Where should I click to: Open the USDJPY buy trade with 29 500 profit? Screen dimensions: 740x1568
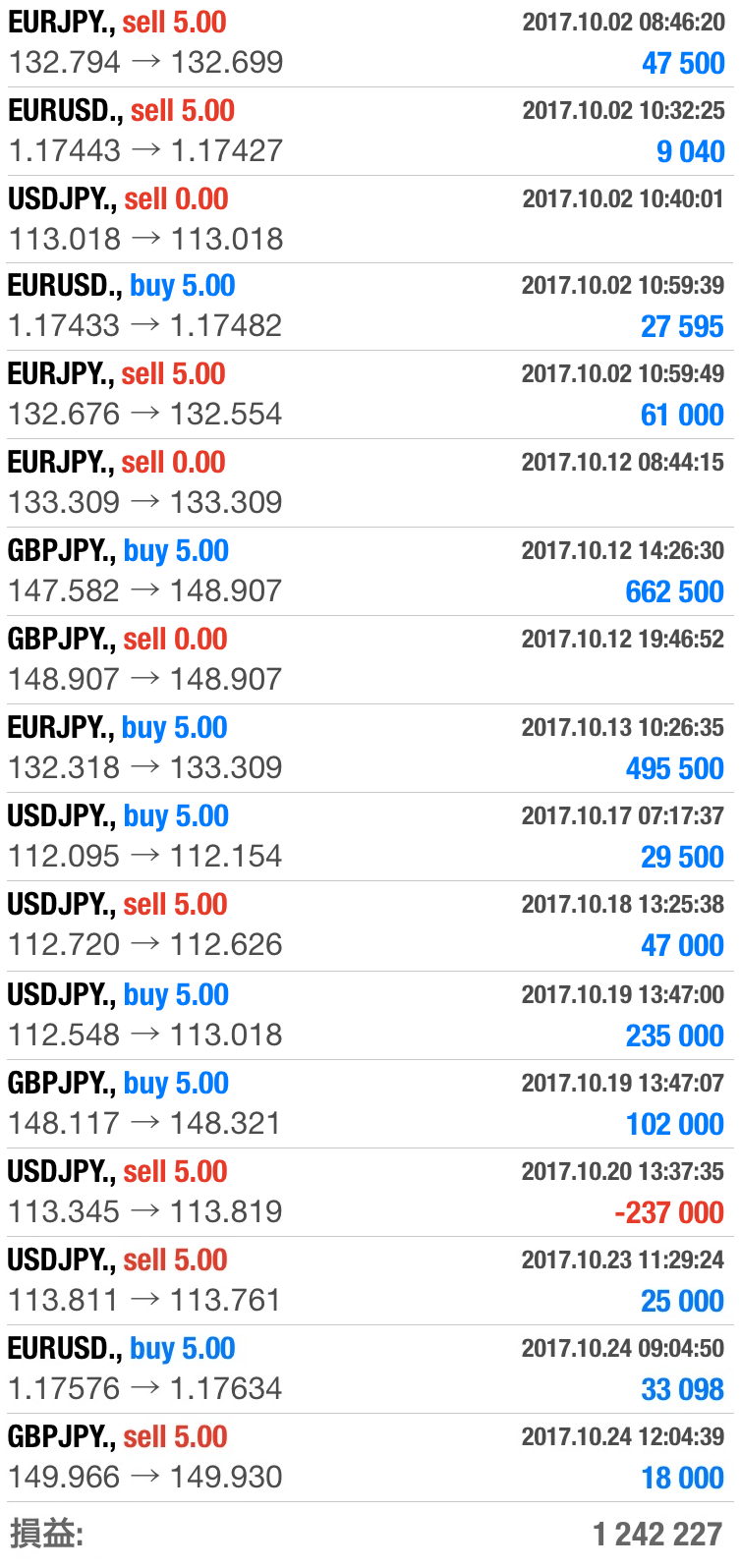pyautogui.click(x=370, y=836)
